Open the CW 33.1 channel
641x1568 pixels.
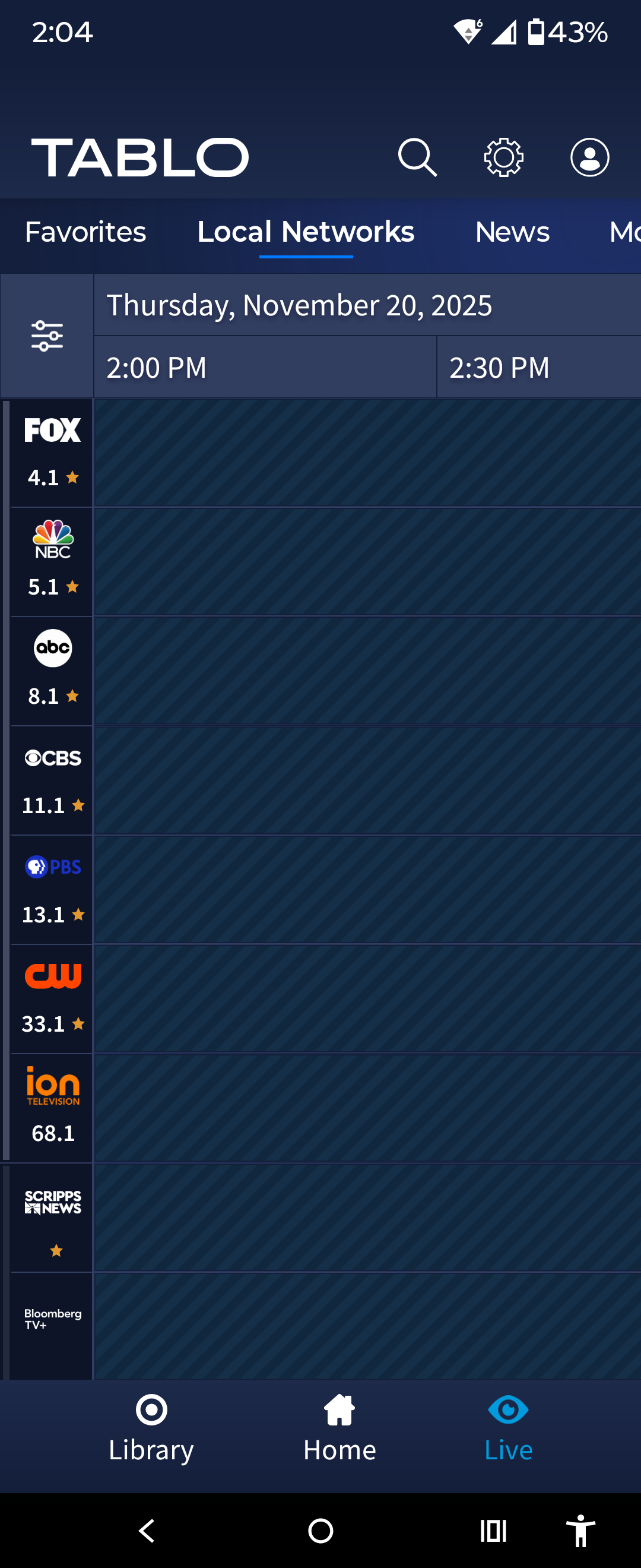(52, 998)
